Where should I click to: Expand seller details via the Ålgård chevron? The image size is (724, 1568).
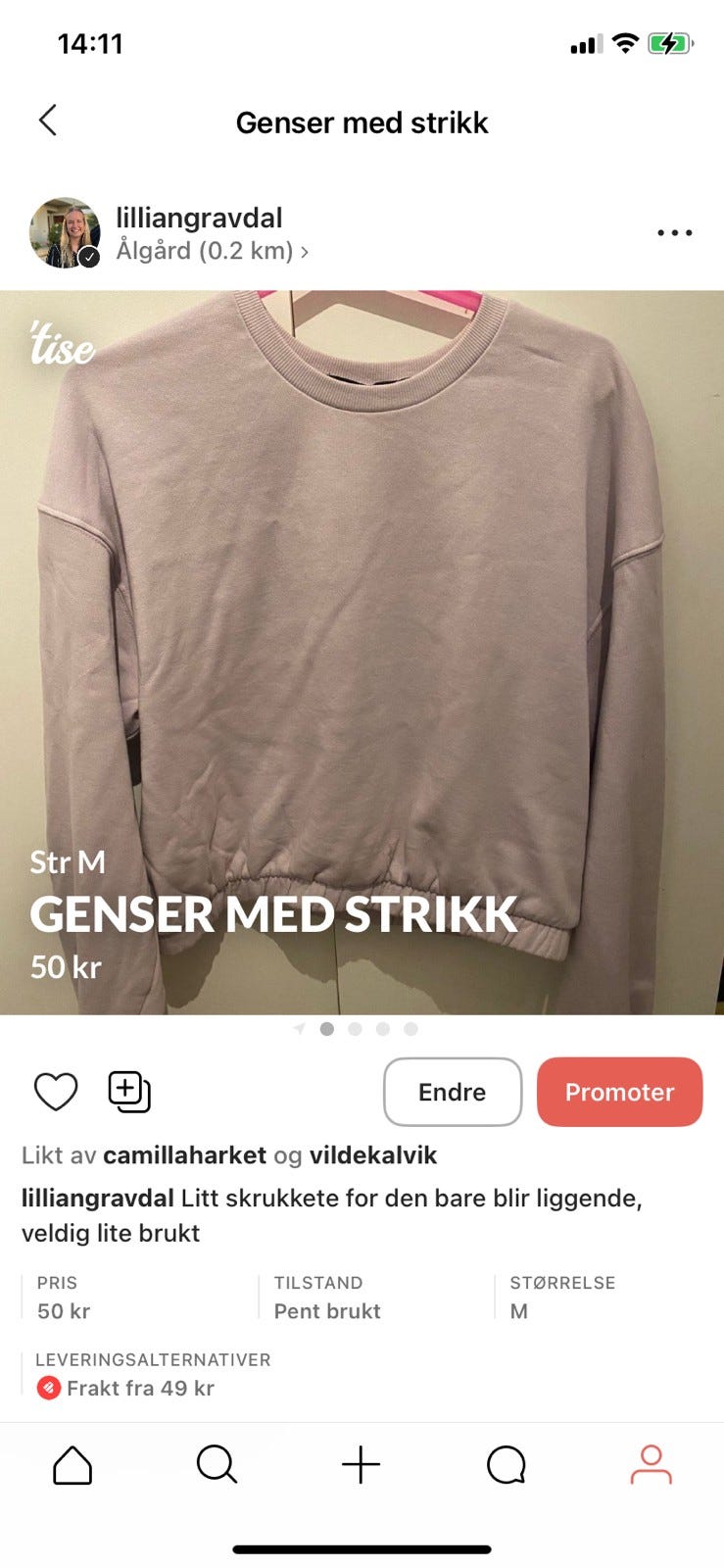tap(304, 252)
